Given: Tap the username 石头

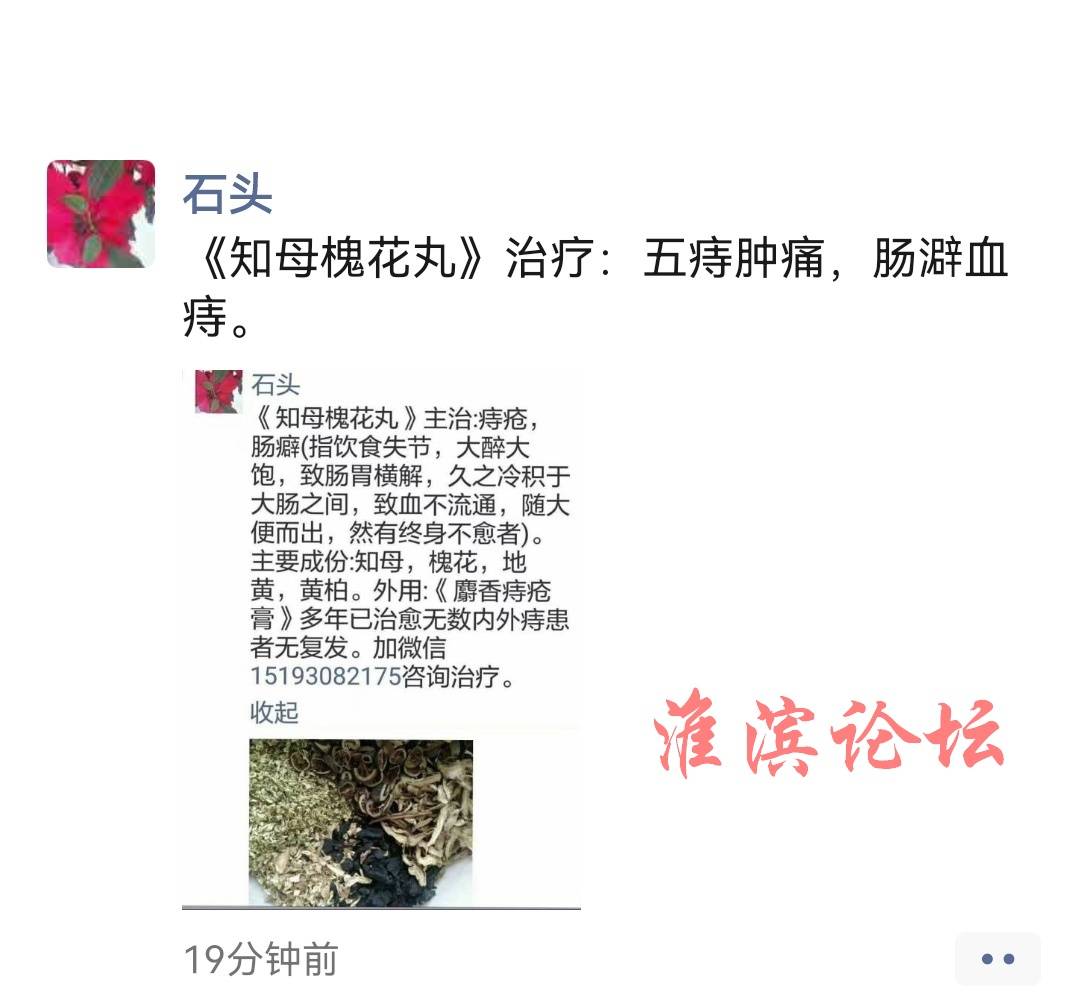Looking at the screenshot, I should click(x=227, y=193).
